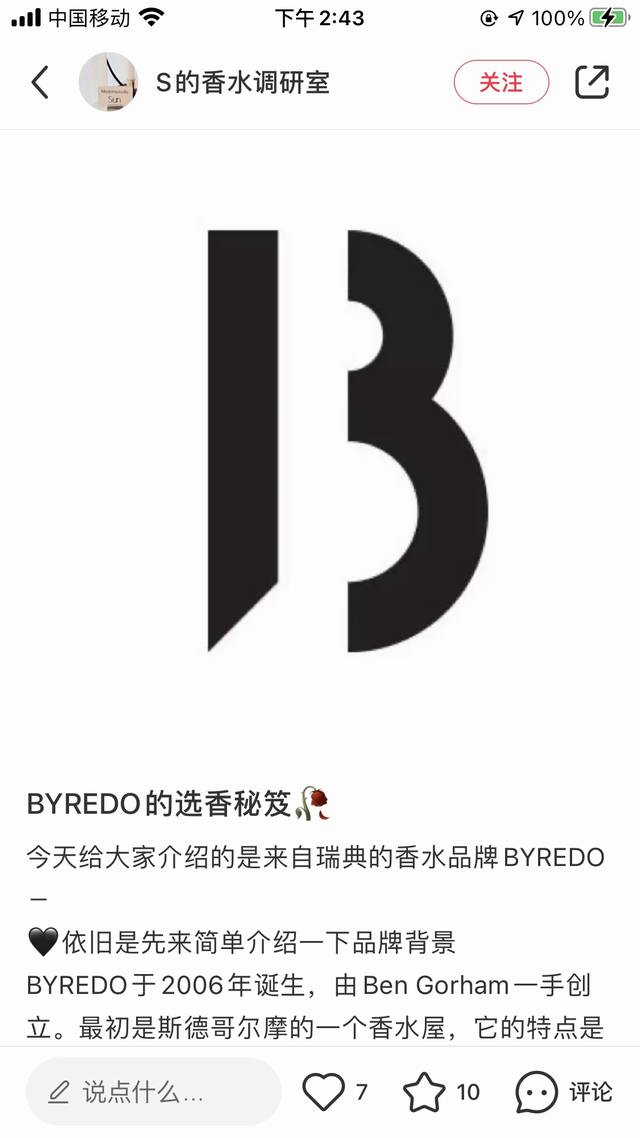
Task: Open the 评论 comments
Action: tap(564, 1092)
